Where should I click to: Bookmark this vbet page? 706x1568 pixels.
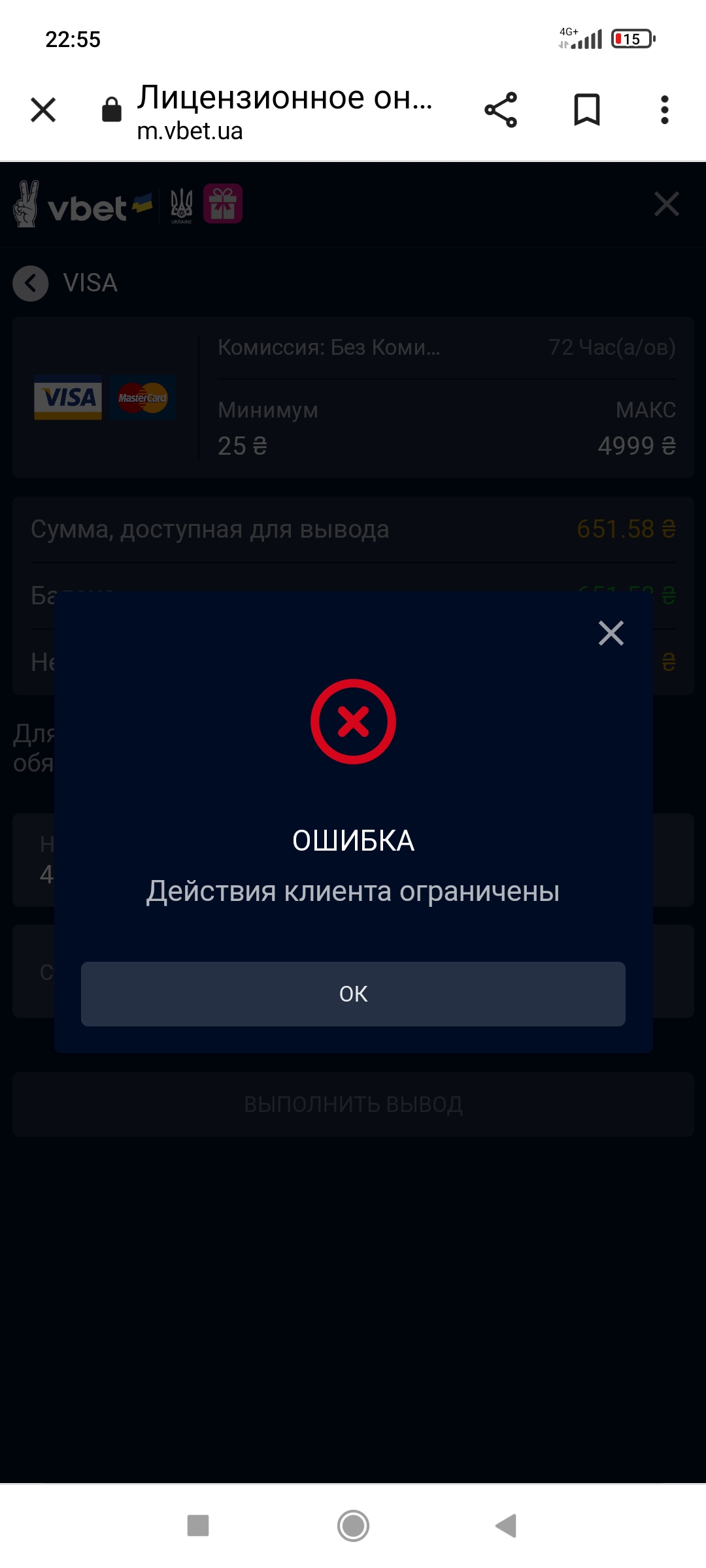point(586,110)
